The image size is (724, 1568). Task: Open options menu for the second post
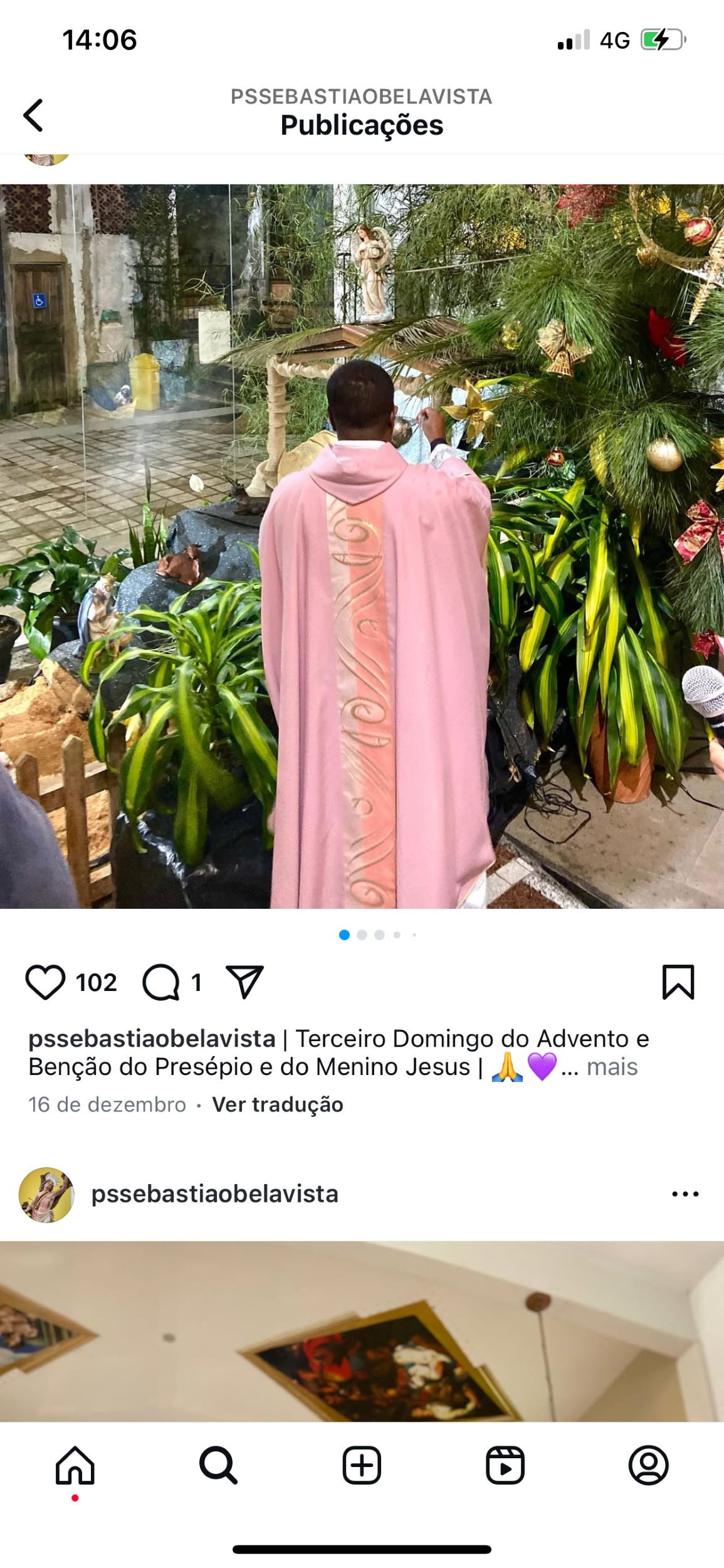[x=685, y=1194]
